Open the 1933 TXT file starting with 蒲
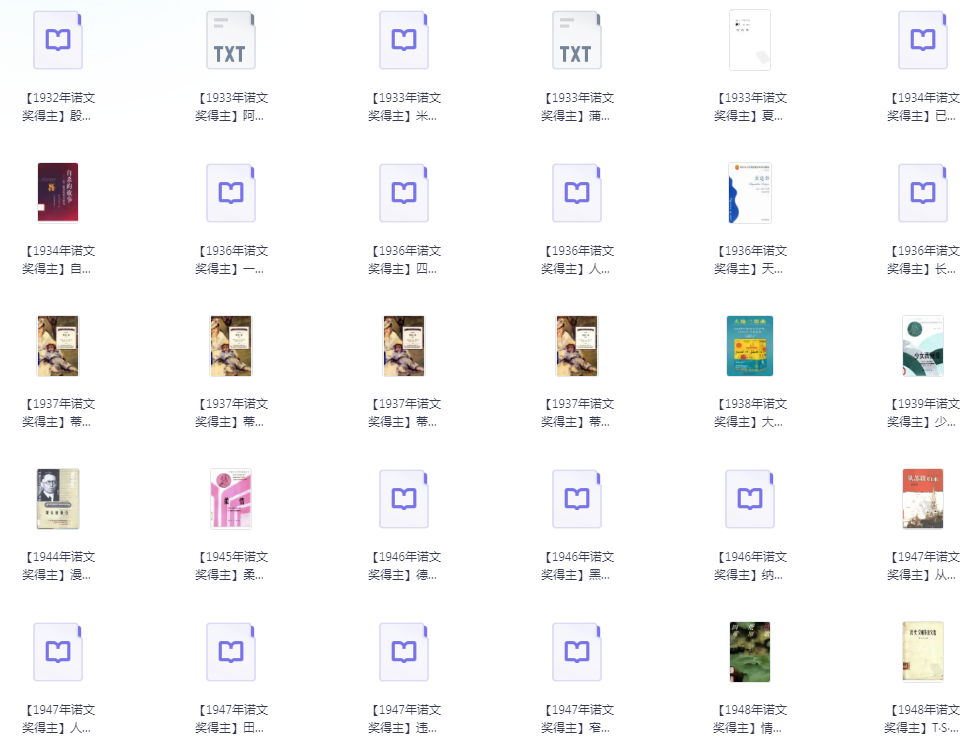 577,40
